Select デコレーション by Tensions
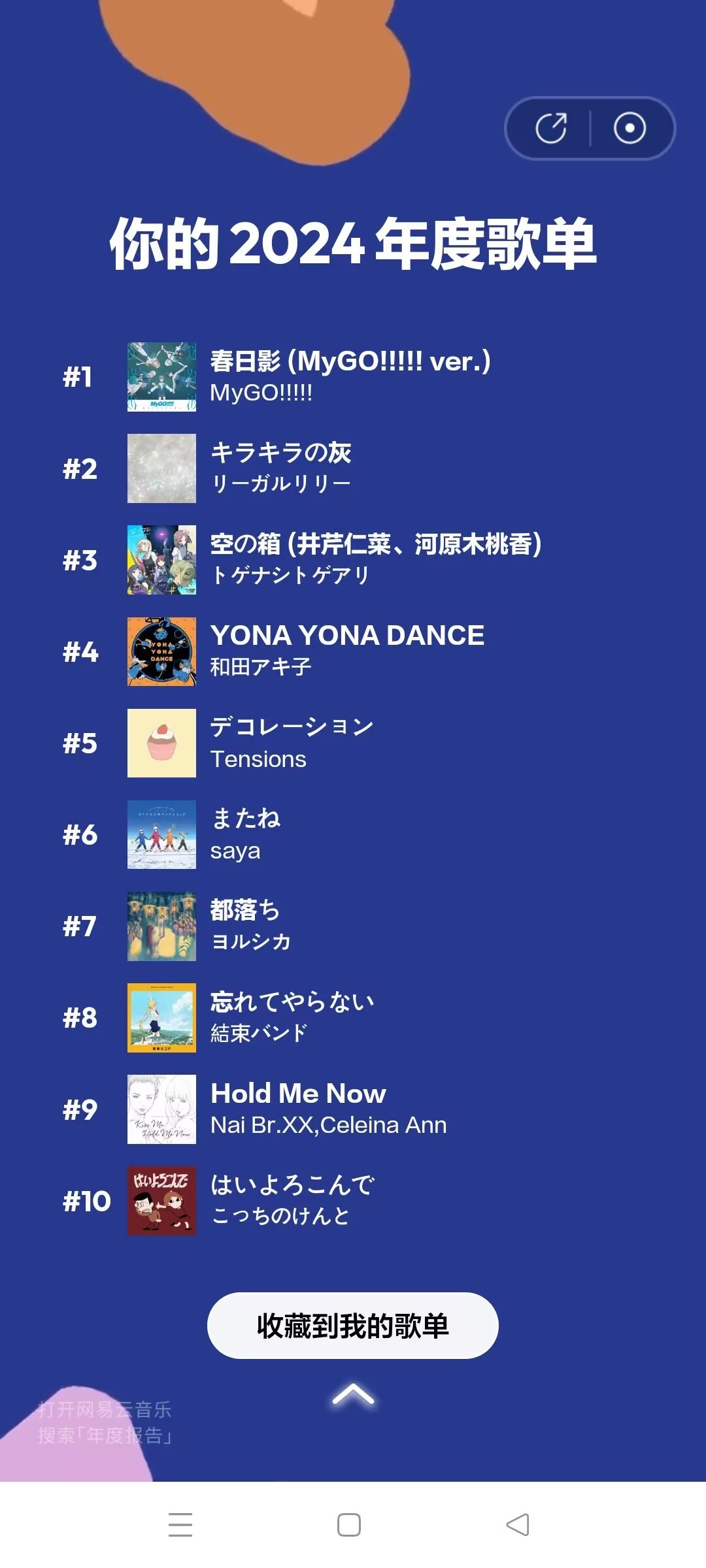The image size is (706, 1568). pyautogui.click(x=353, y=743)
